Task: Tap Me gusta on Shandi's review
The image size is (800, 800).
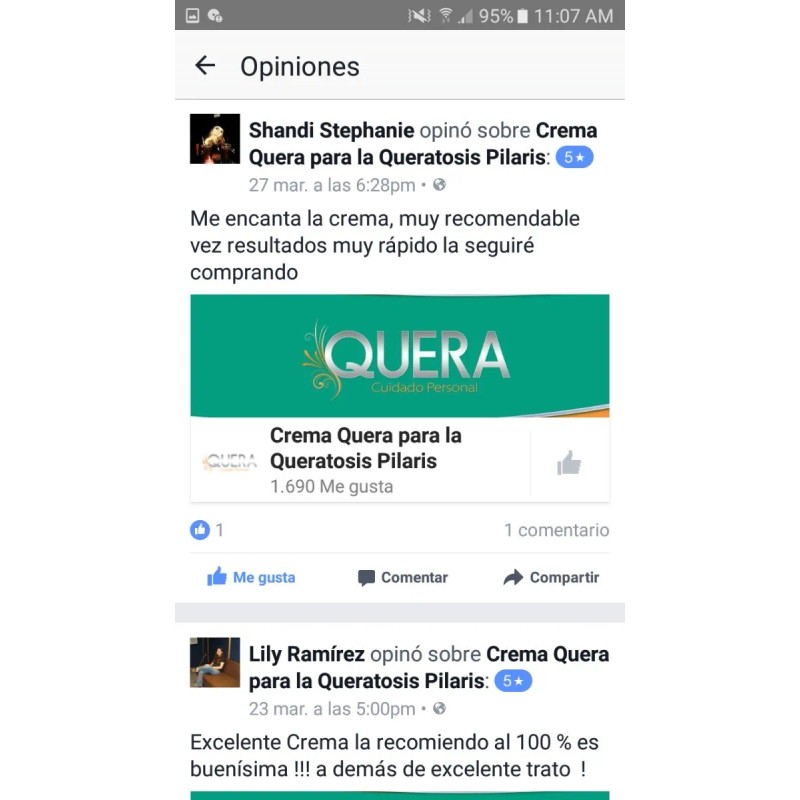Action: [251, 577]
